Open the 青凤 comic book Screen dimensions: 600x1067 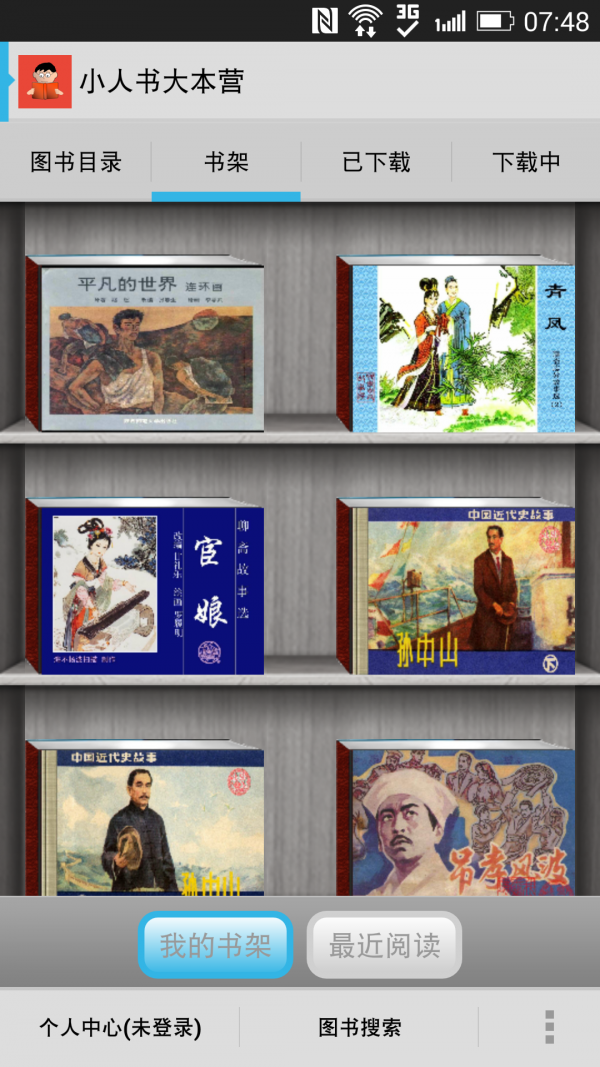tap(457, 345)
